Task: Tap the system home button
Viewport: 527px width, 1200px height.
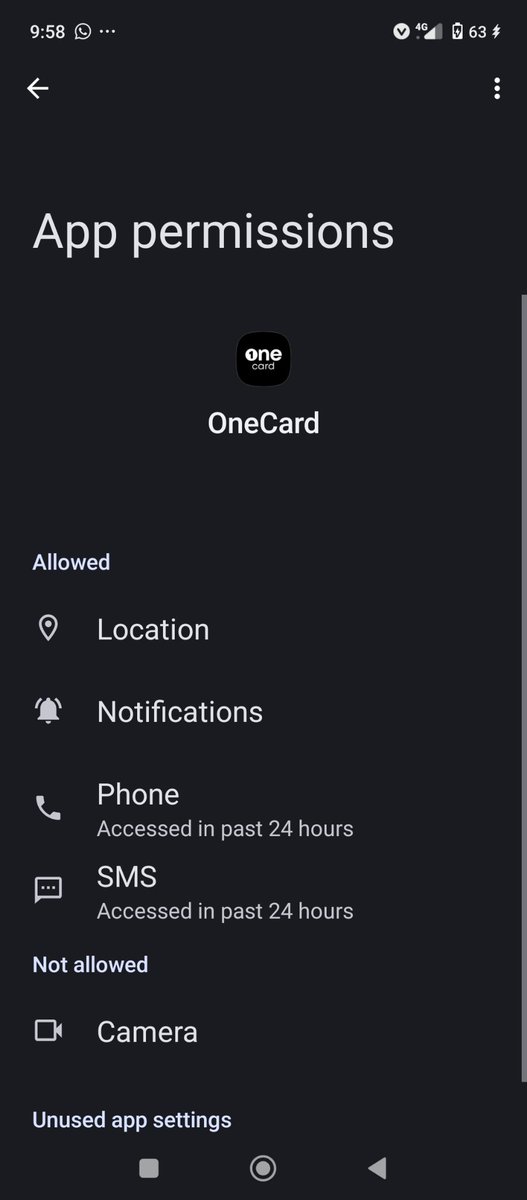Action: click(263, 1168)
